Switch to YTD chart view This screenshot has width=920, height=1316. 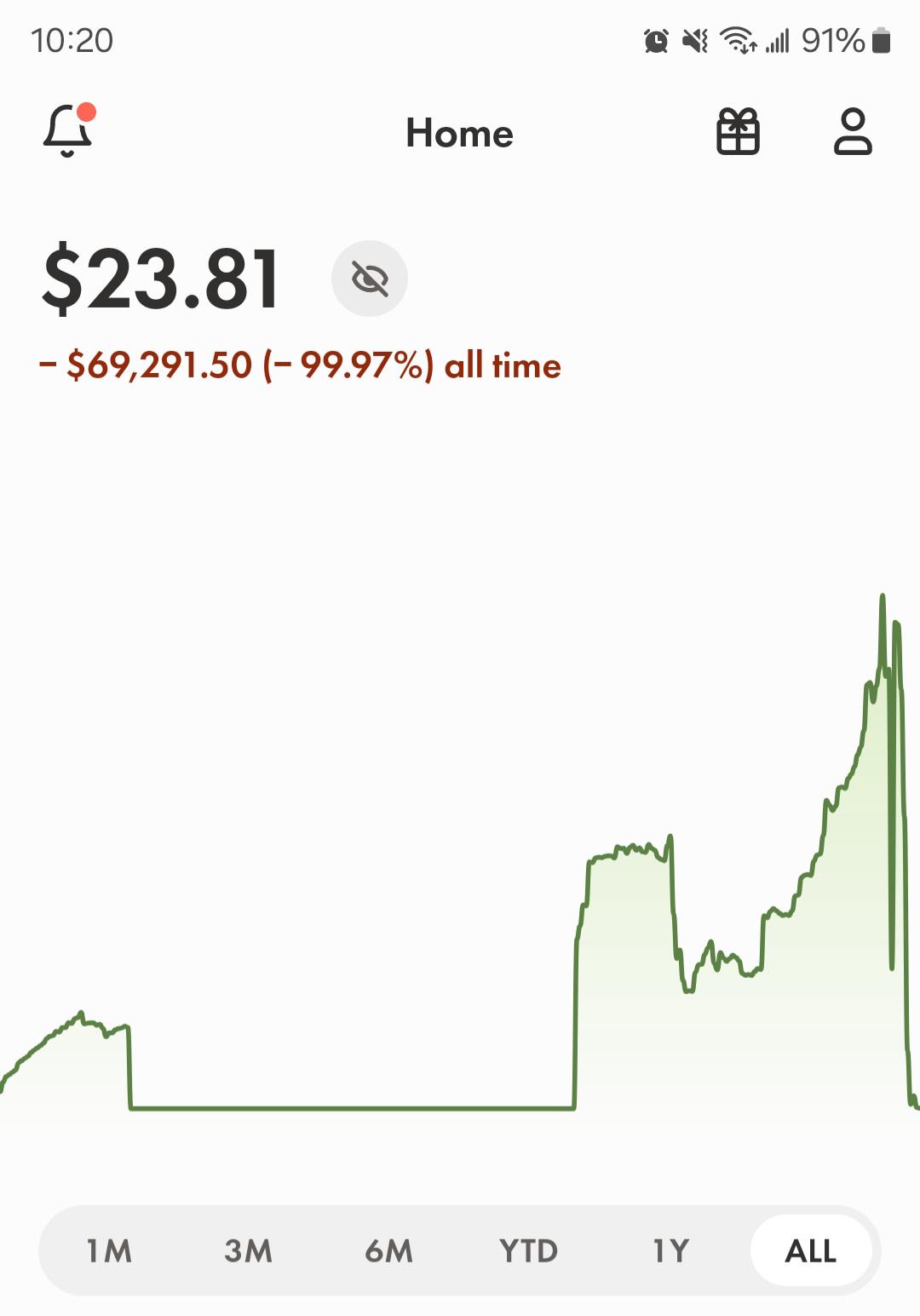[528, 1250]
